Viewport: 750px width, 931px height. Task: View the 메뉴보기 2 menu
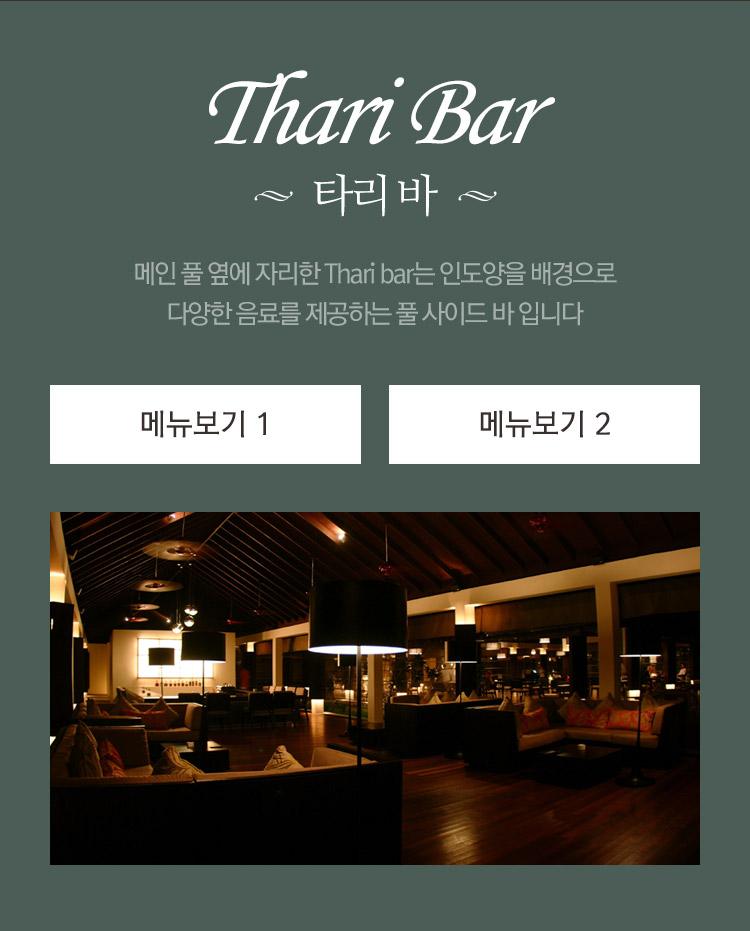click(544, 424)
